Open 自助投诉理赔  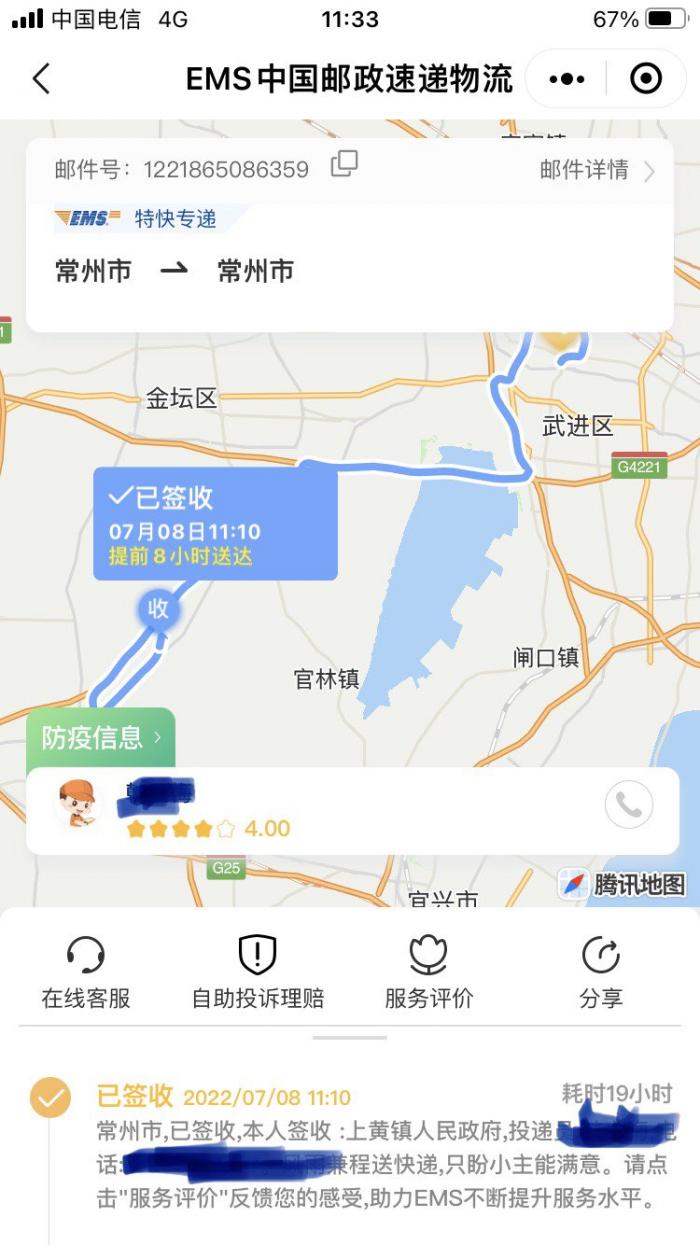tap(257, 971)
